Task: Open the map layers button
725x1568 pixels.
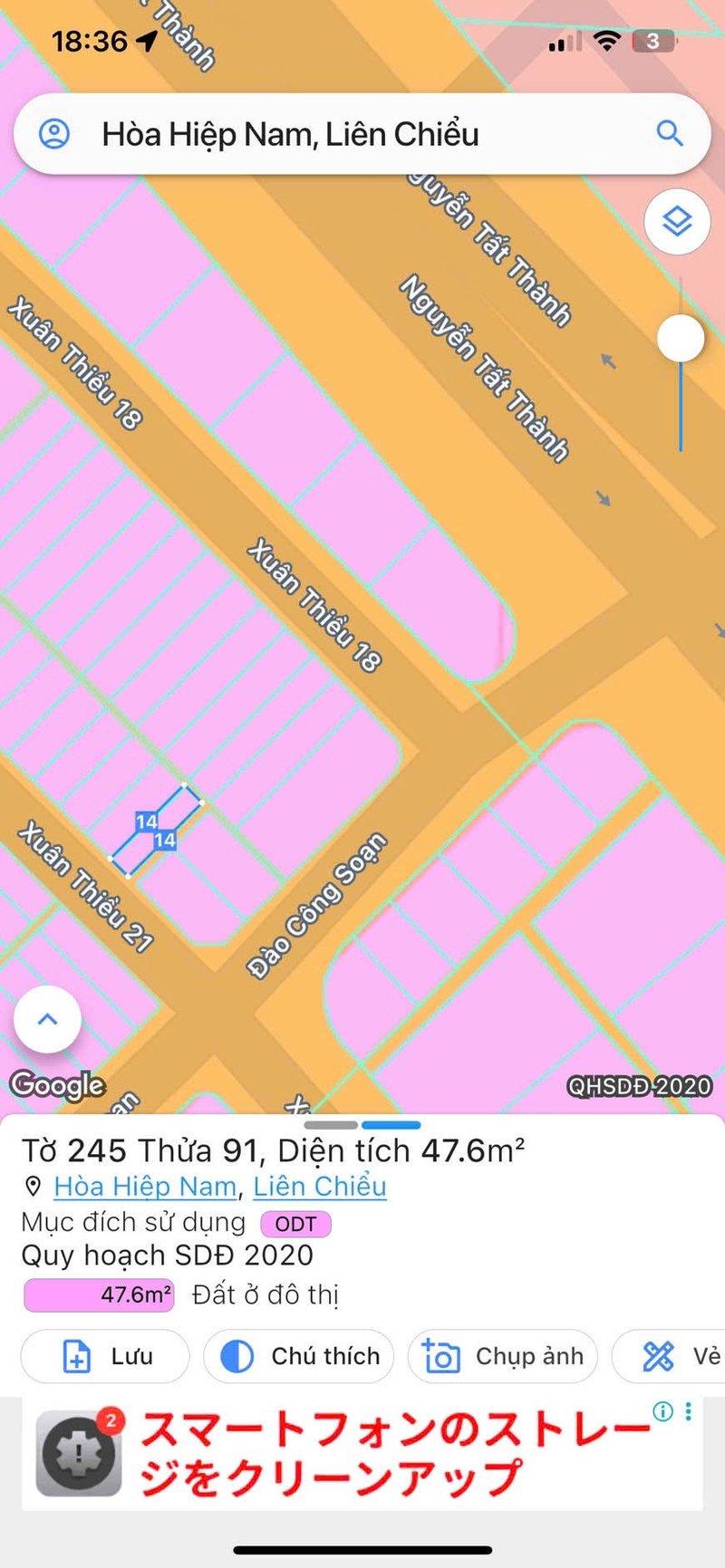Action: pos(677,221)
